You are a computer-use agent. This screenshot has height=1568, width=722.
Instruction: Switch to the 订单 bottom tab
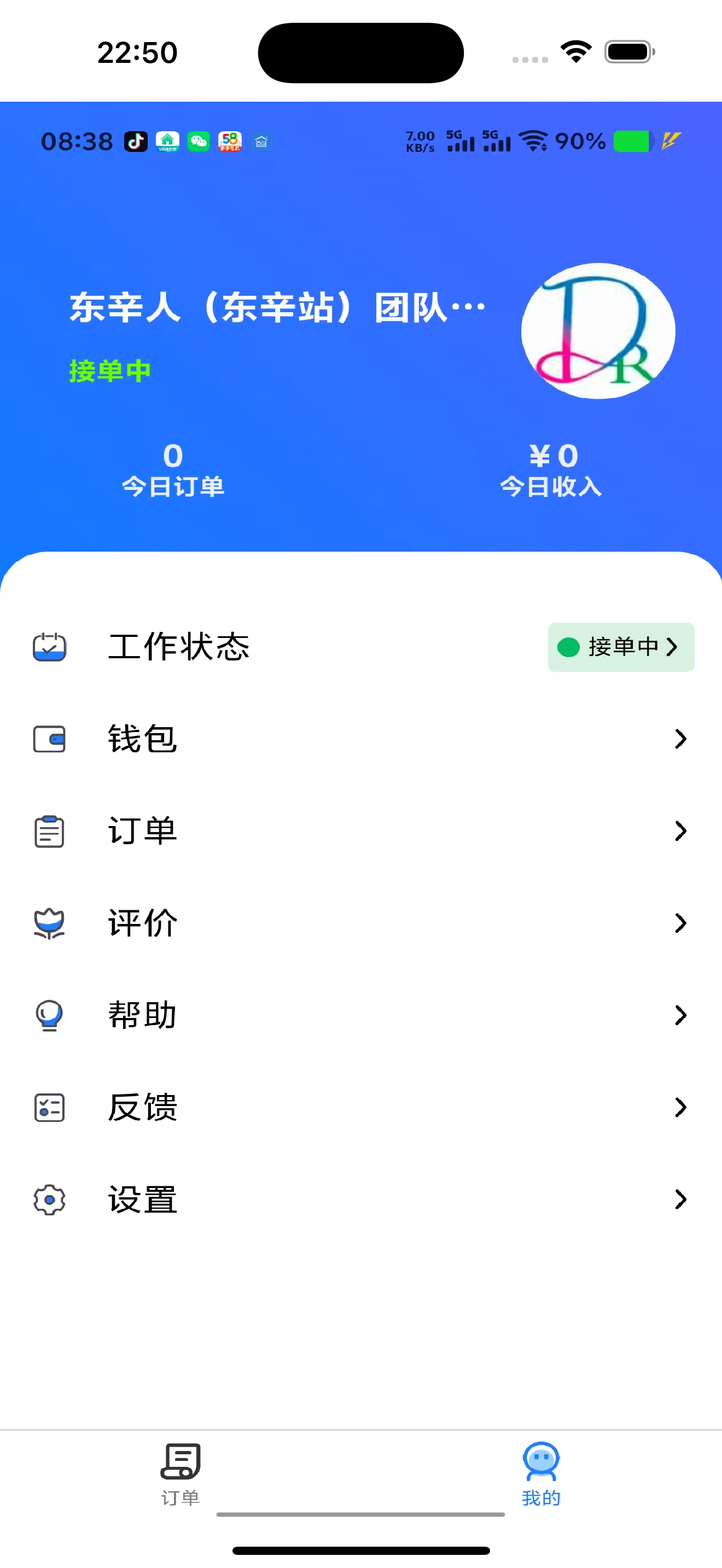(180, 1475)
